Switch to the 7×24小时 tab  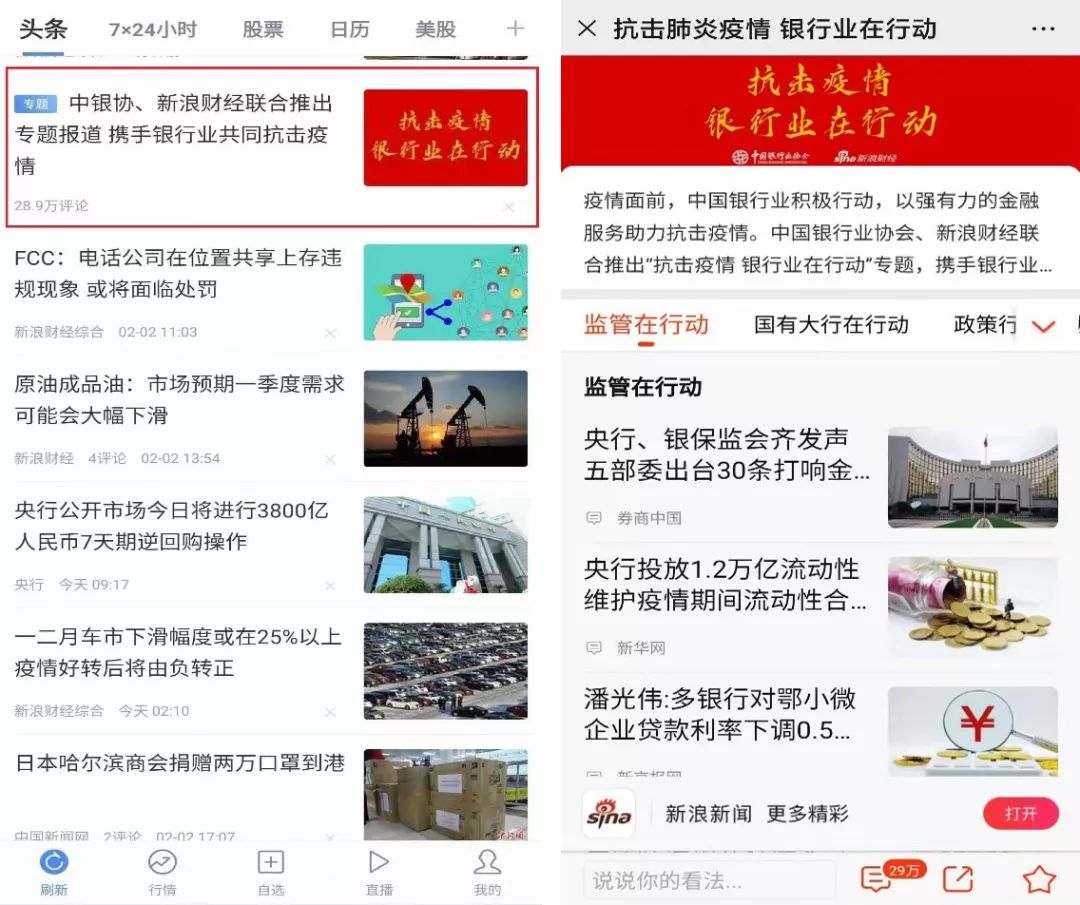[x=152, y=29]
